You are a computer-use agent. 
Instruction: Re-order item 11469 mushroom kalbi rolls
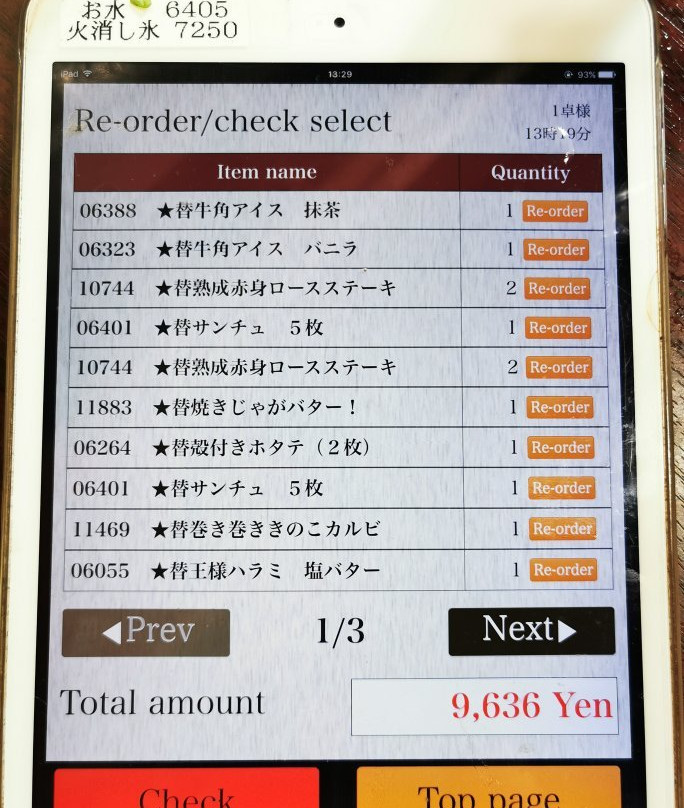[562, 528]
